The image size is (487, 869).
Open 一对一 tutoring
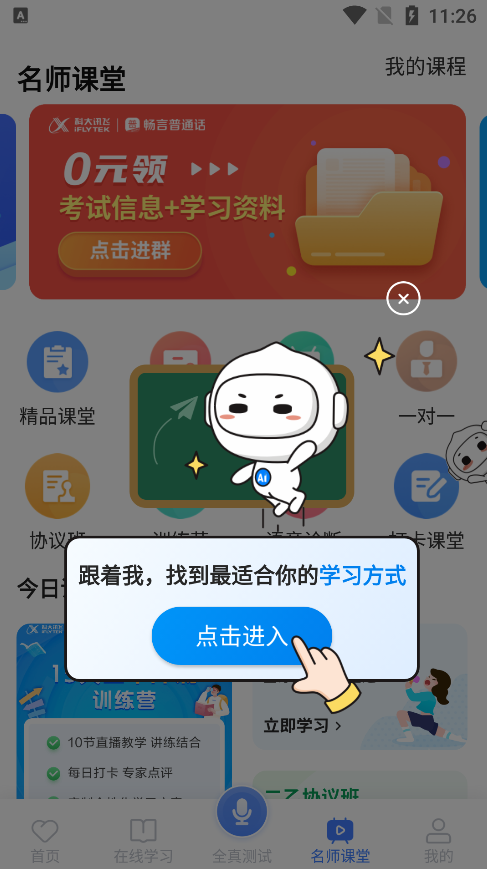[x=426, y=379]
